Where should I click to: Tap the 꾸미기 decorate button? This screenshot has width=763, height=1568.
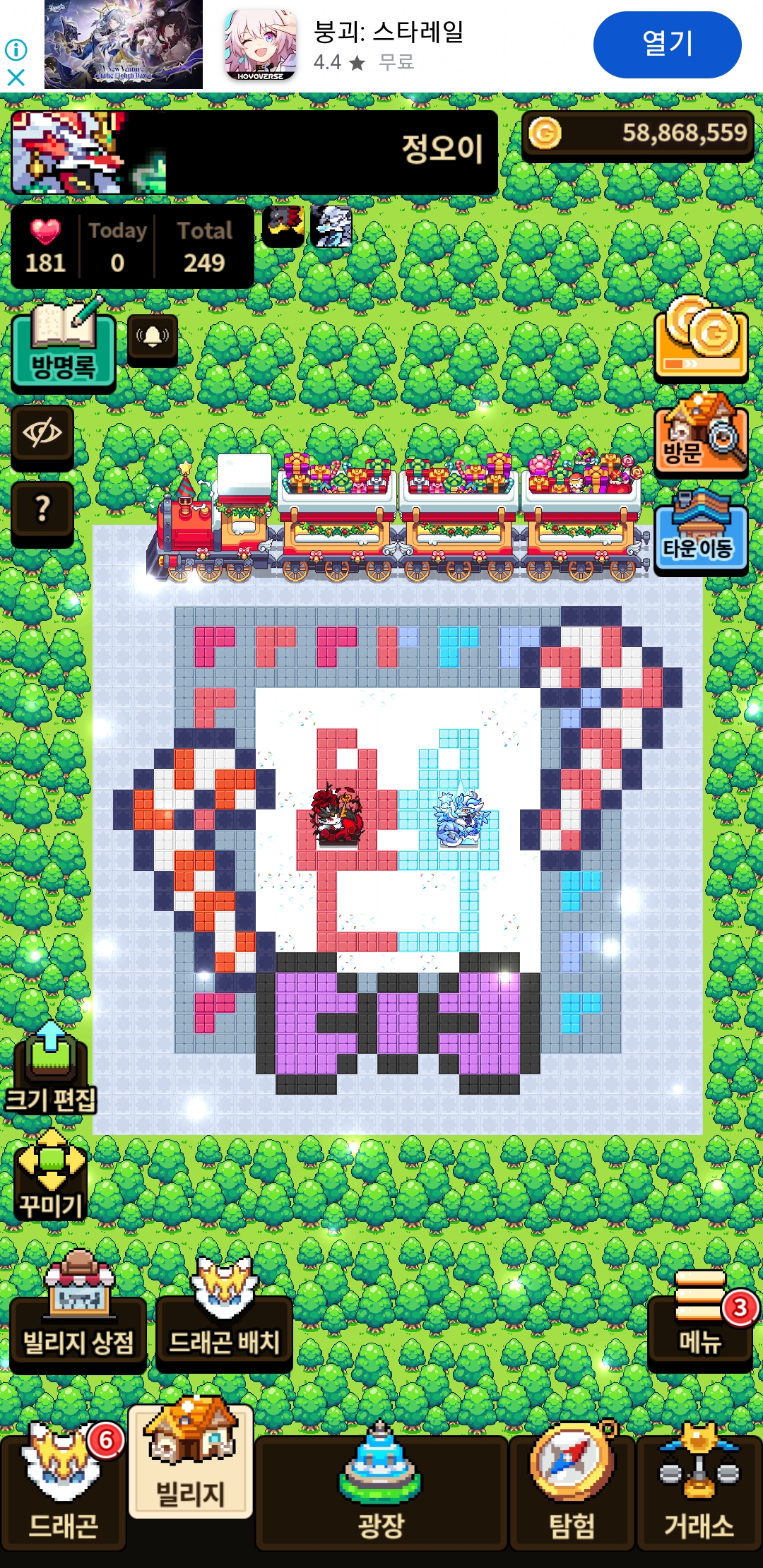pos(51,1175)
